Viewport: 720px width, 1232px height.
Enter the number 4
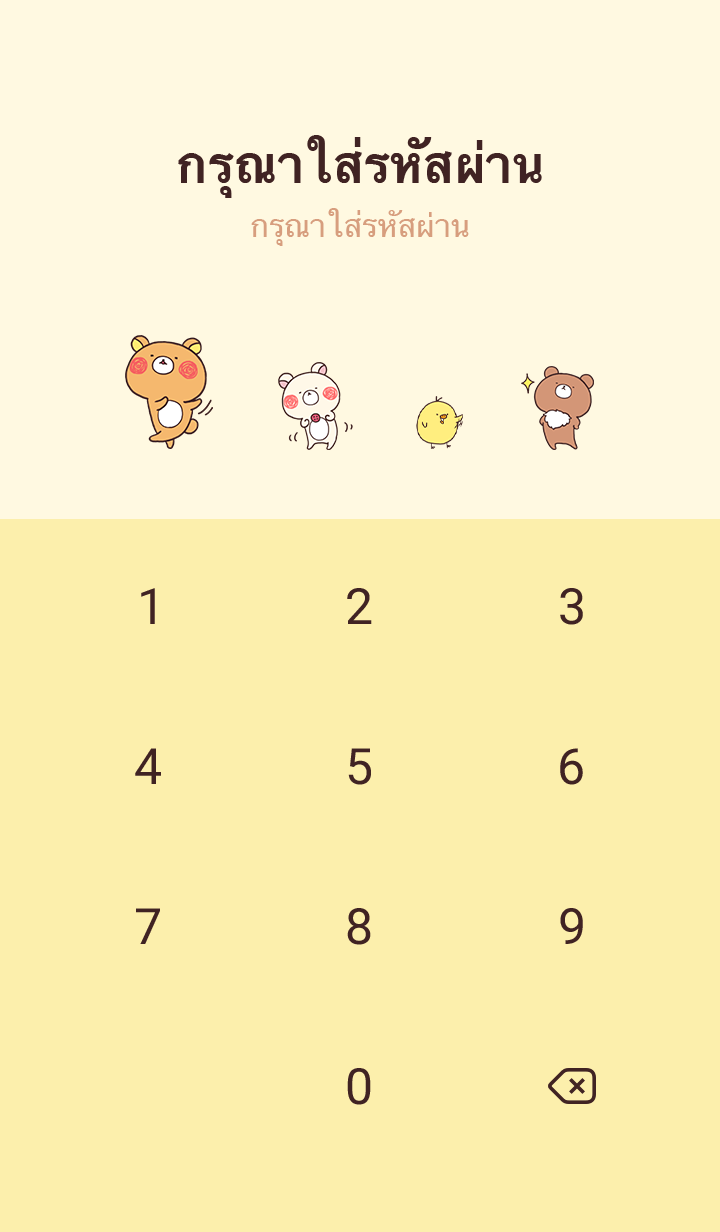click(148, 767)
